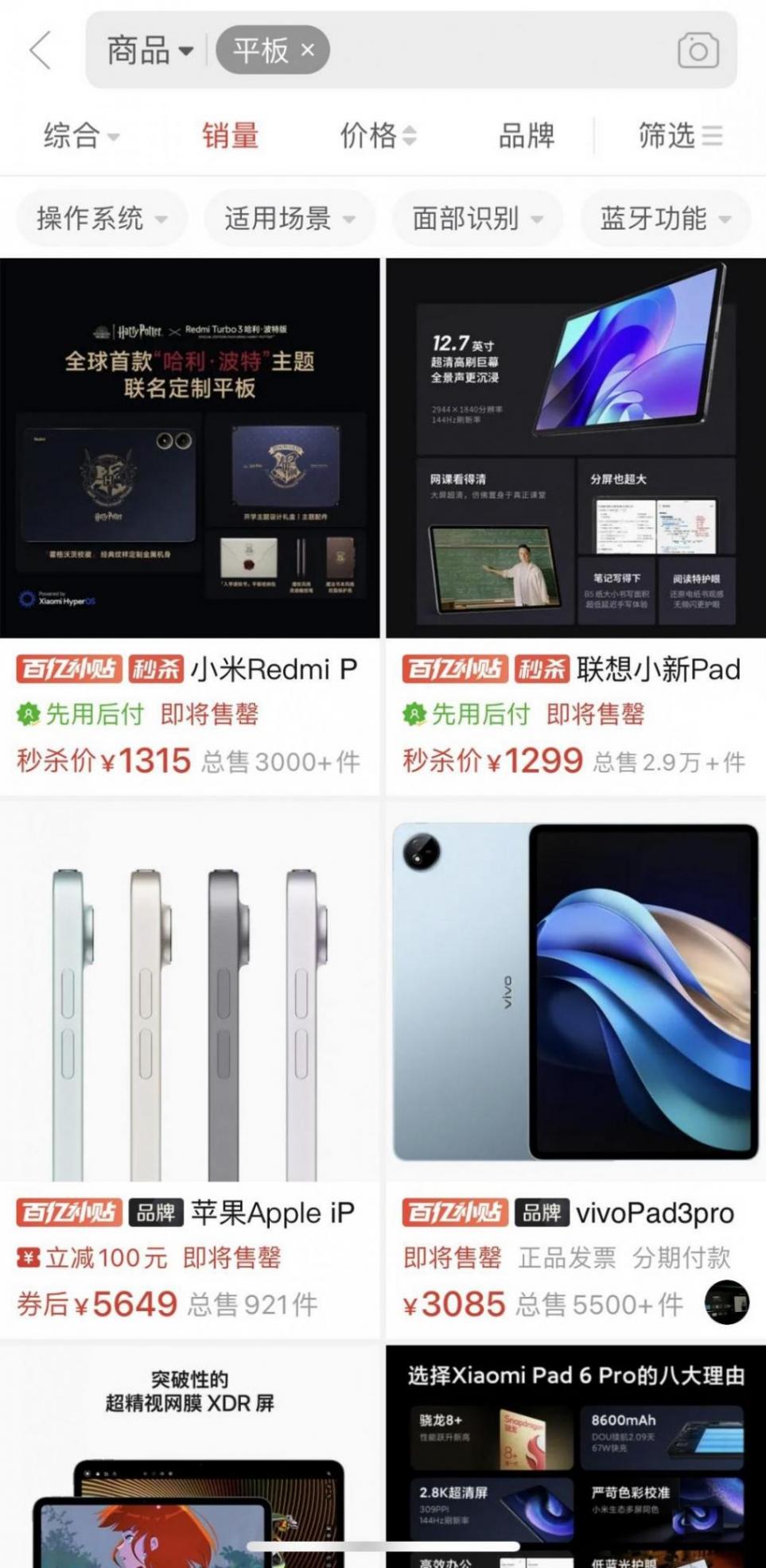
Task: Open the 品牌 filter
Action: coord(526,136)
